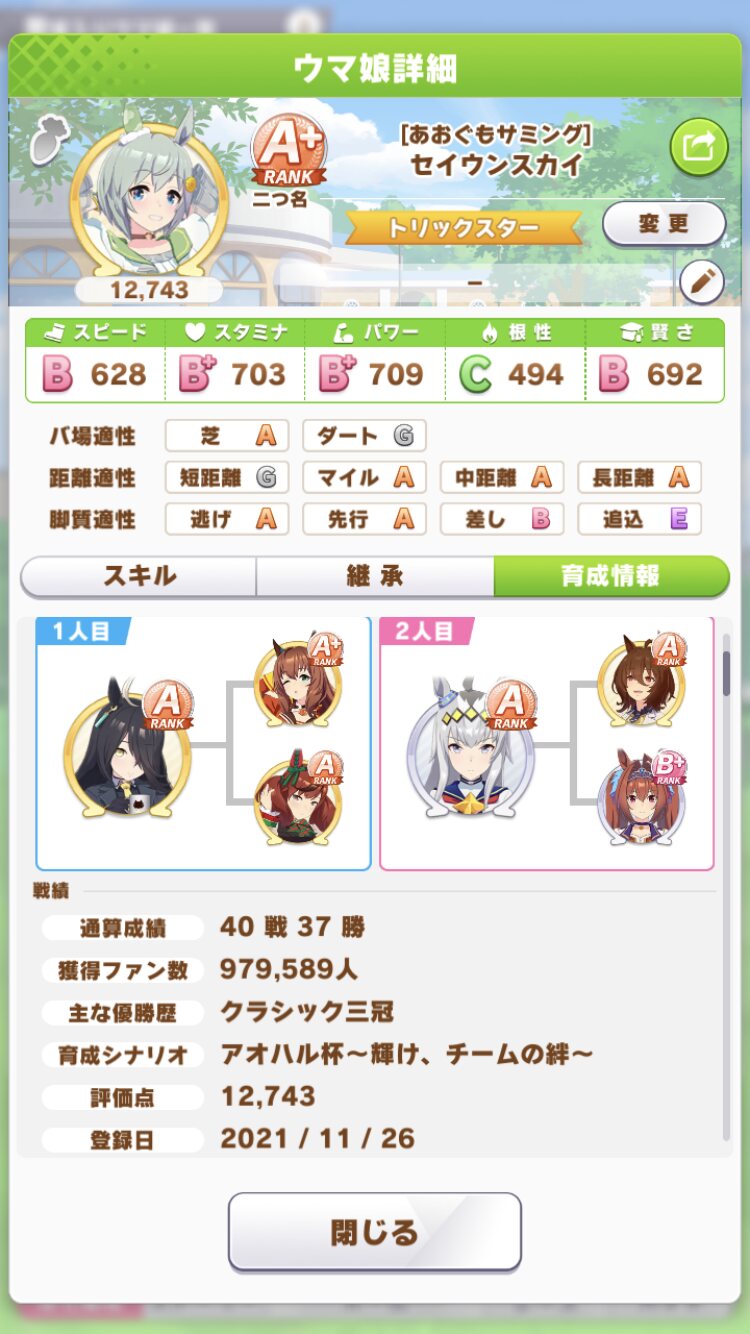750x1334 pixels.
Task: Tap the green share icon
Action: coord(699,147)
